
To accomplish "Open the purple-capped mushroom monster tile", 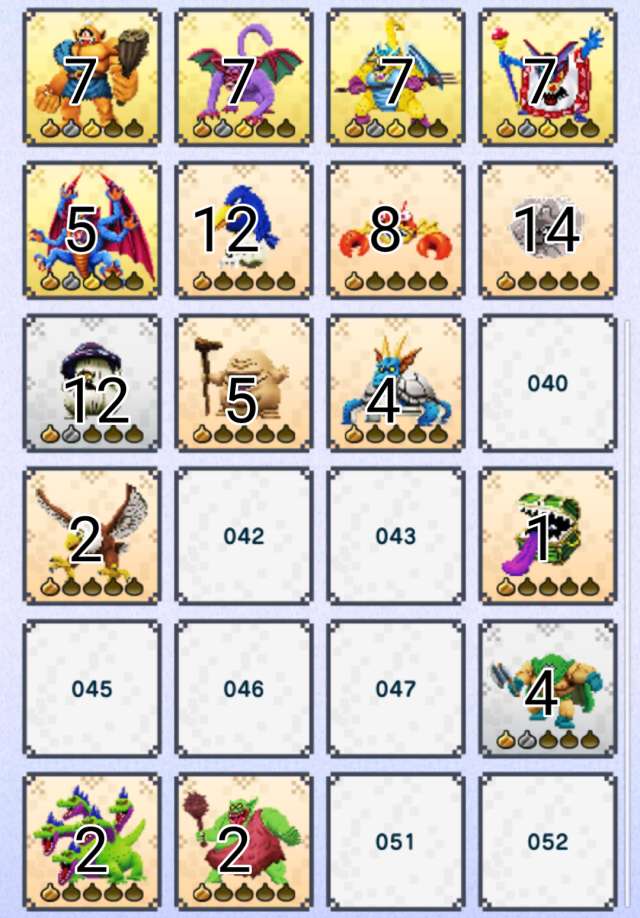I will point(92,383).
